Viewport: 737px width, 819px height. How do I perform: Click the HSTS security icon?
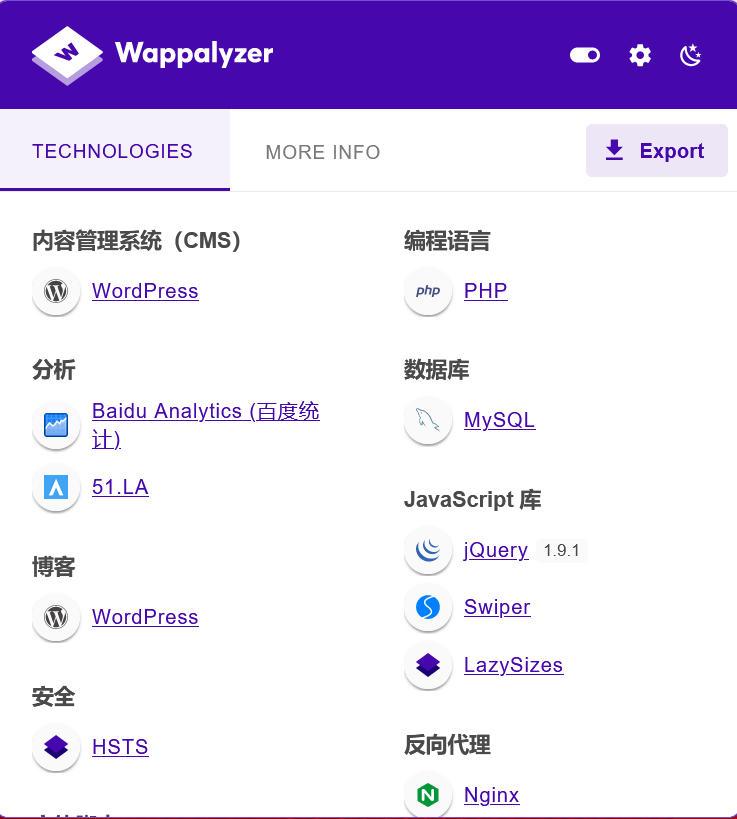click(x=55, y=747)
